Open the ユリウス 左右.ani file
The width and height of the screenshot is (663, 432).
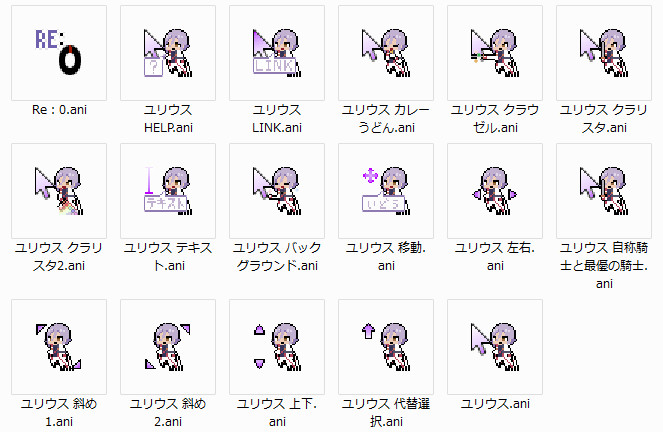tap(495, 191)
